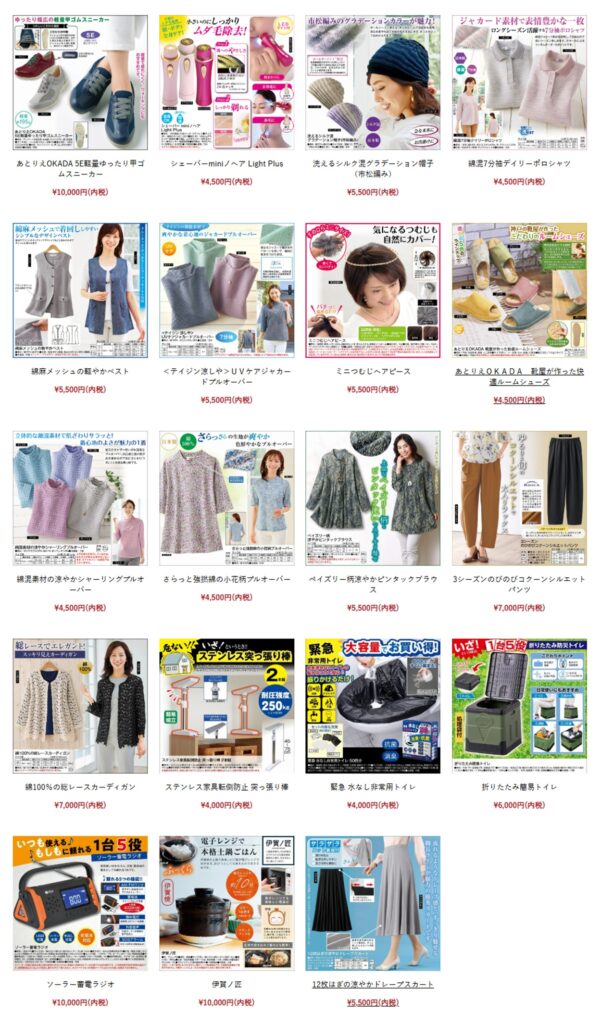View the 伊賀ノ匠 rice pot item

click(x=226, y=904)
